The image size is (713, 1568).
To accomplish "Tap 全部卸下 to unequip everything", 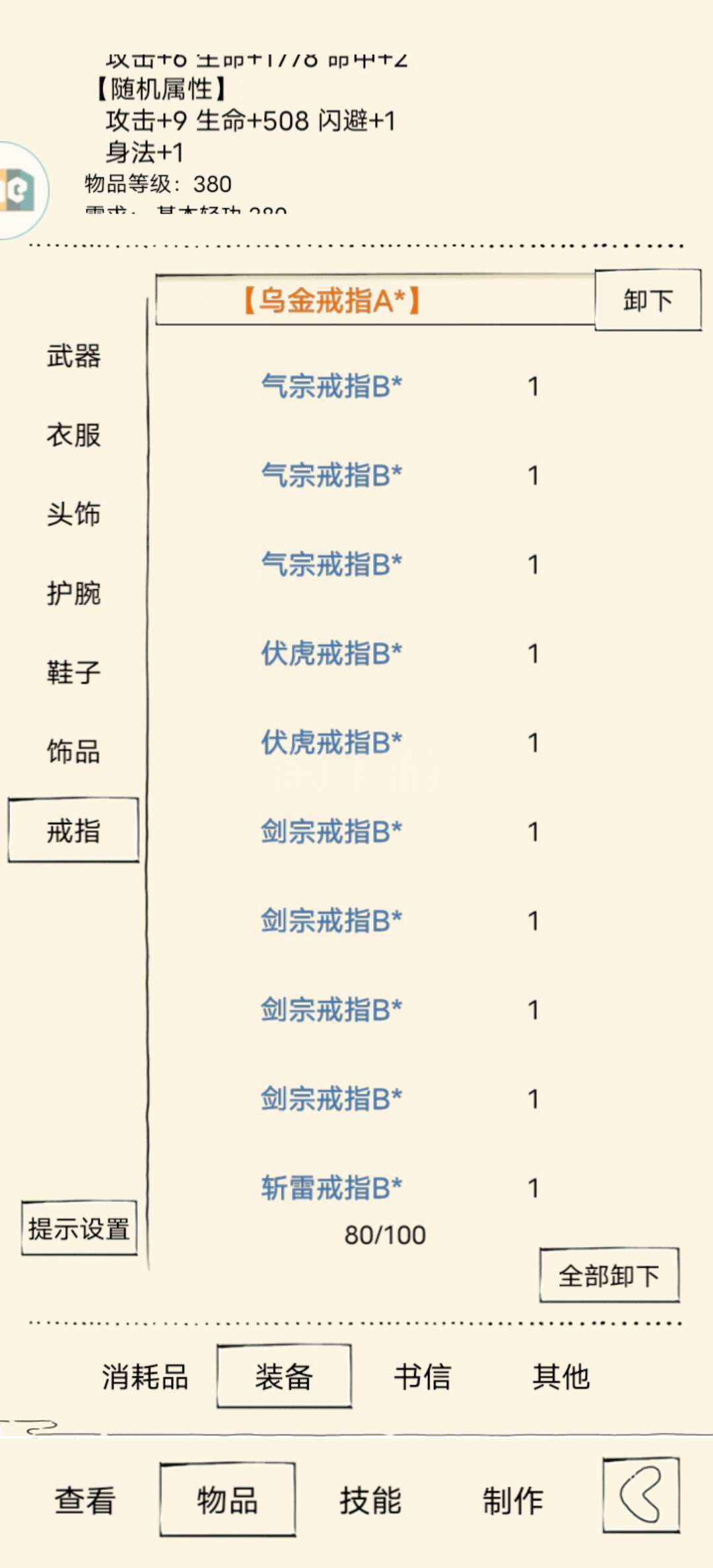I will click(609, 1275).
